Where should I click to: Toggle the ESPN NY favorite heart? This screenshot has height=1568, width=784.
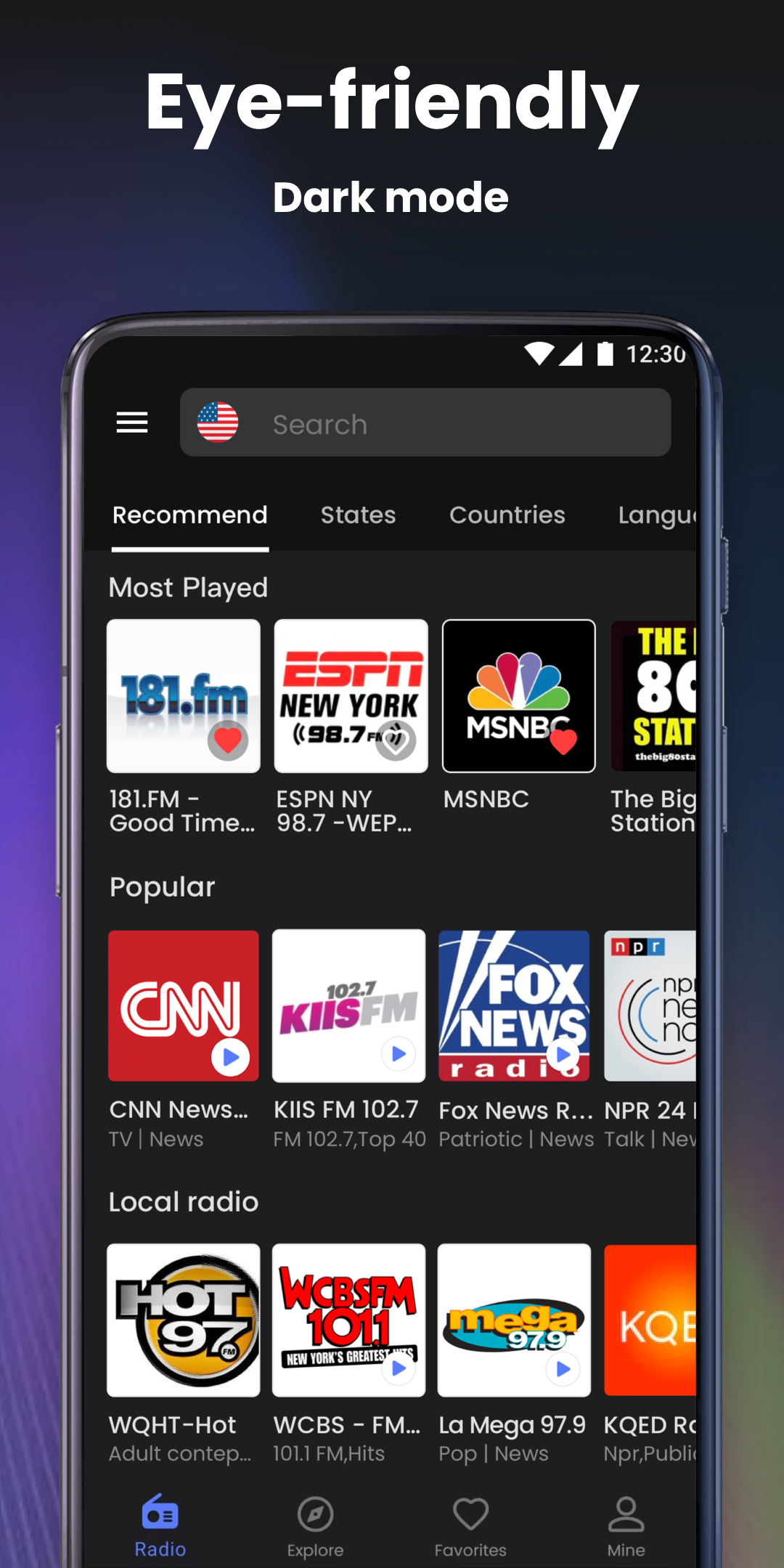click(396, 742)
